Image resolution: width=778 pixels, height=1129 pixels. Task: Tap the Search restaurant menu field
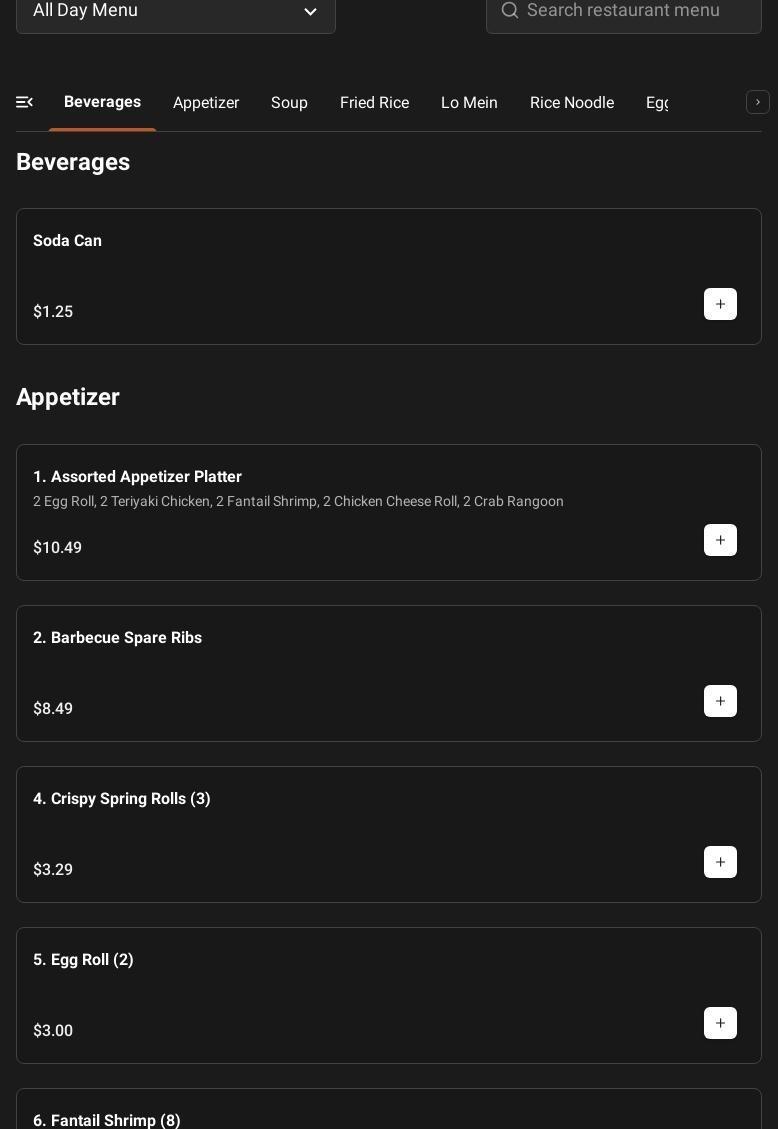[623, 11]
